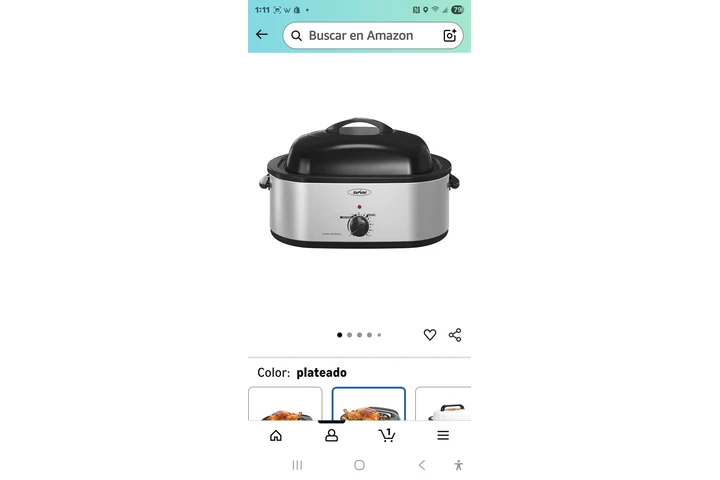Add product to wish list heart
This screenshot has height=480, width=720.
pyautogui.click(x=430, y=335)
